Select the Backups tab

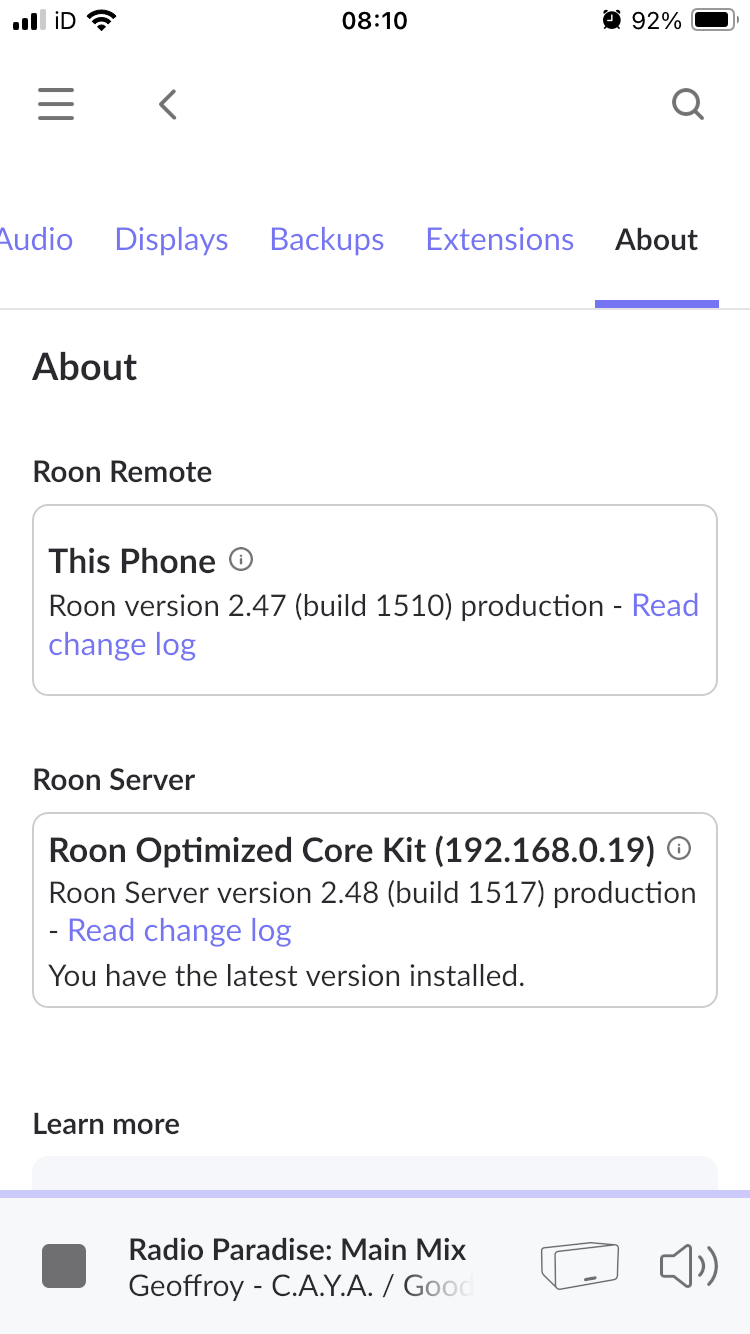pos(327,240)
